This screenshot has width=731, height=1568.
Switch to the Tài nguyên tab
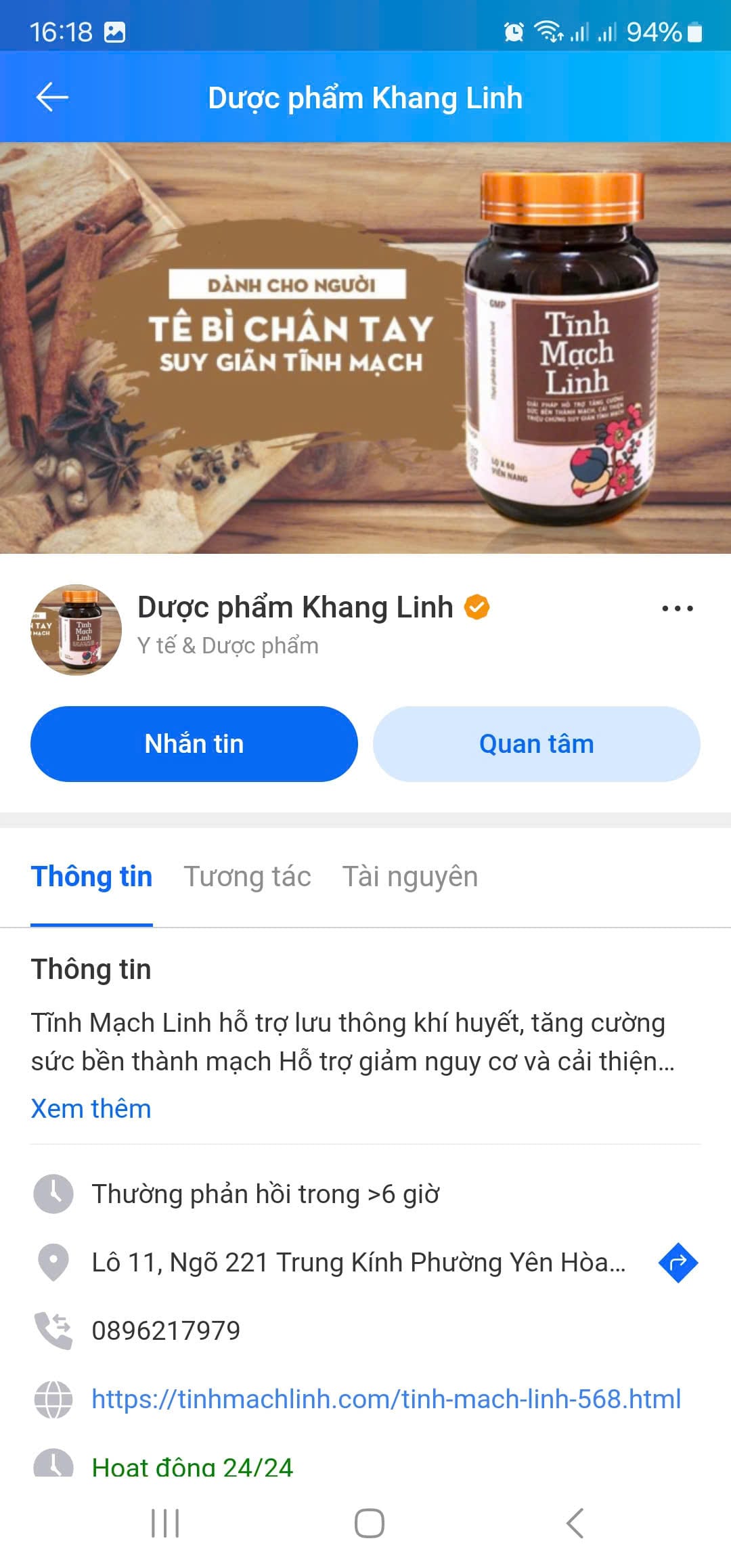[x=409, y=876]
